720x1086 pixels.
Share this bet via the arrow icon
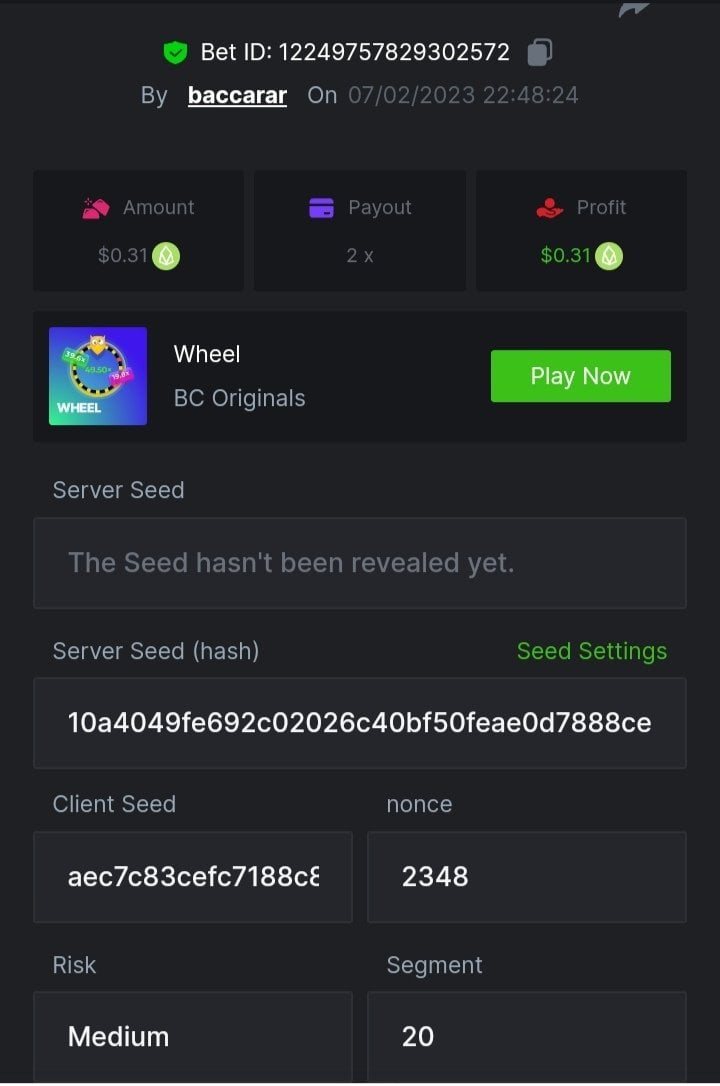(635, 8)
